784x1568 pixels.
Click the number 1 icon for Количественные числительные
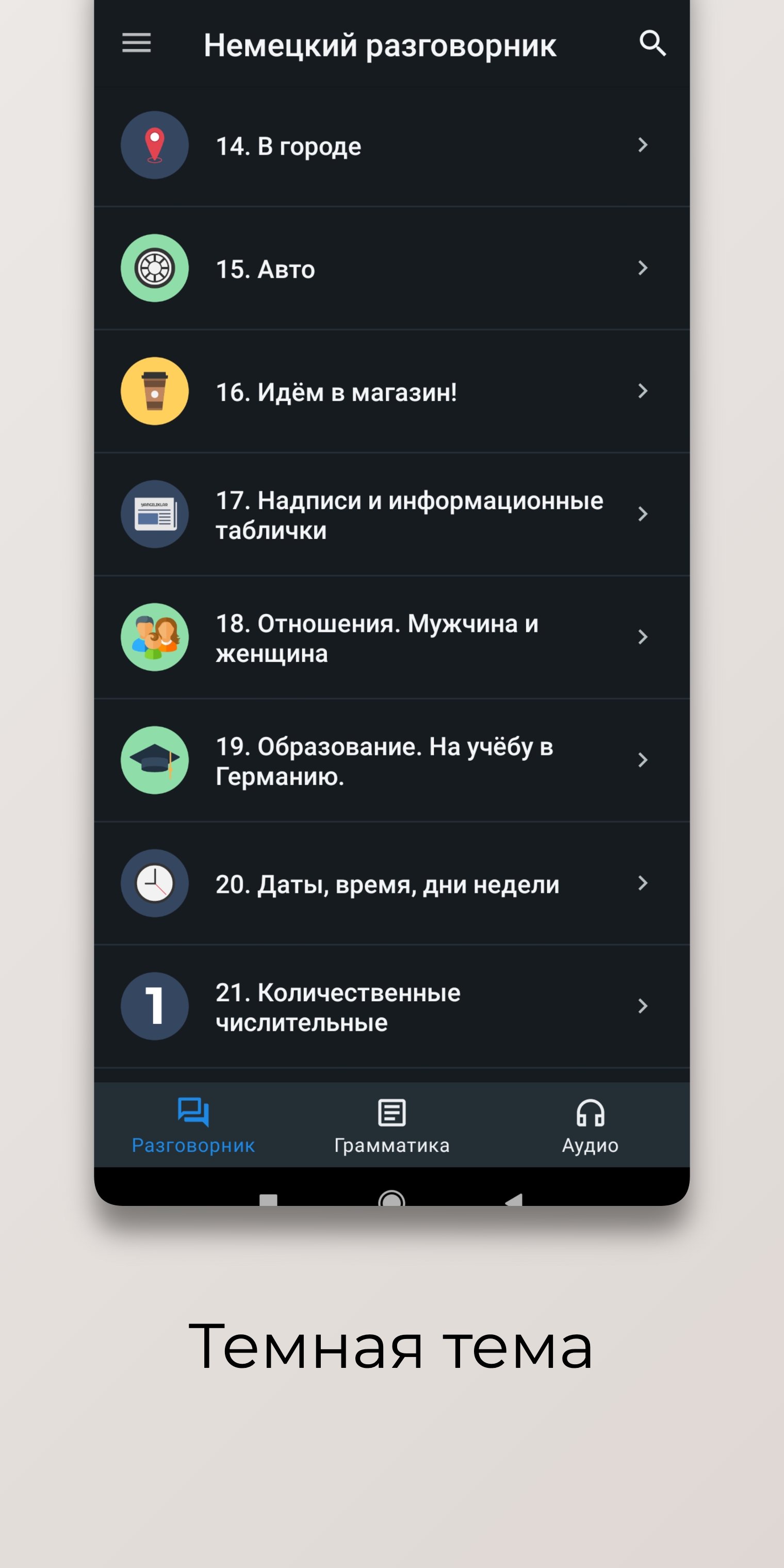[x=154, y=1006]
